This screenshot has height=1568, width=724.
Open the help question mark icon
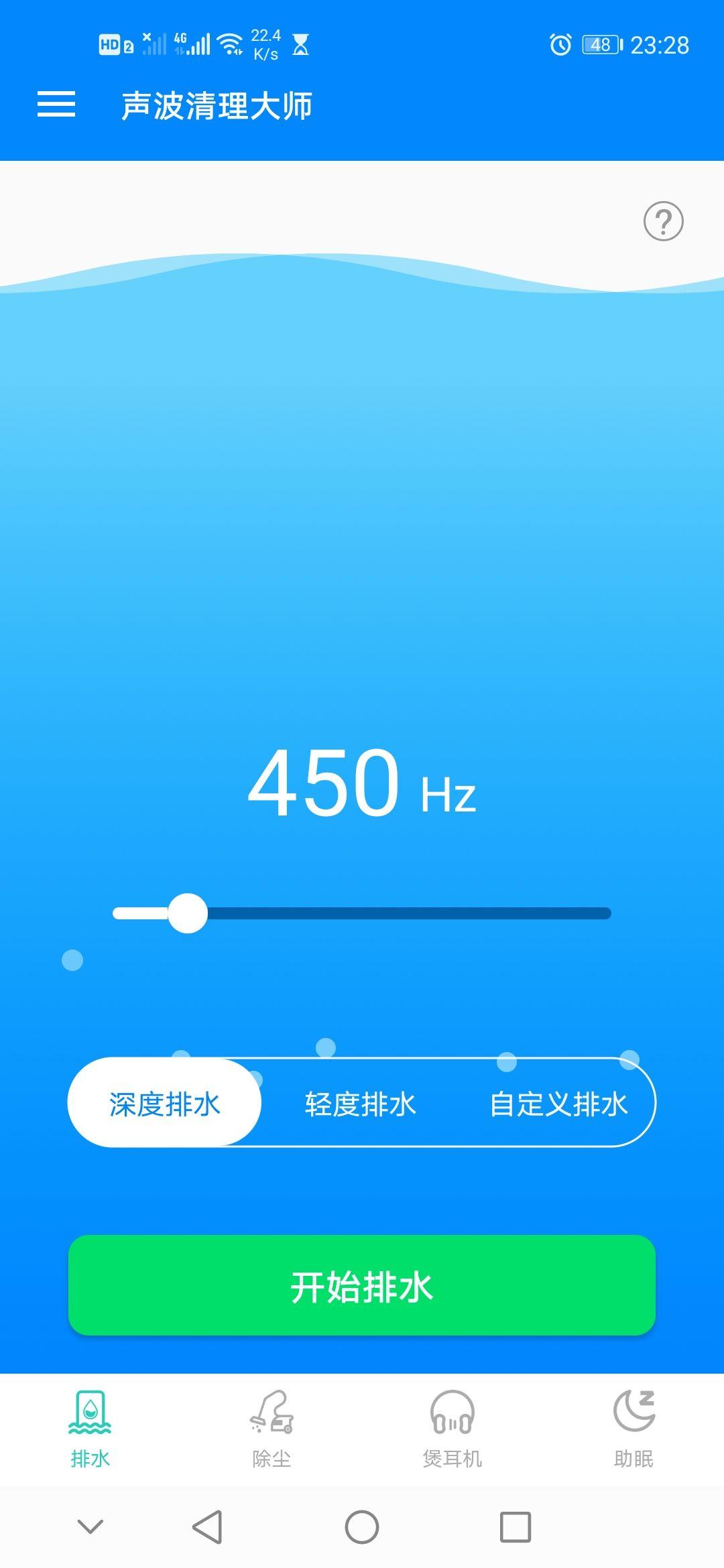click(663, 221)
